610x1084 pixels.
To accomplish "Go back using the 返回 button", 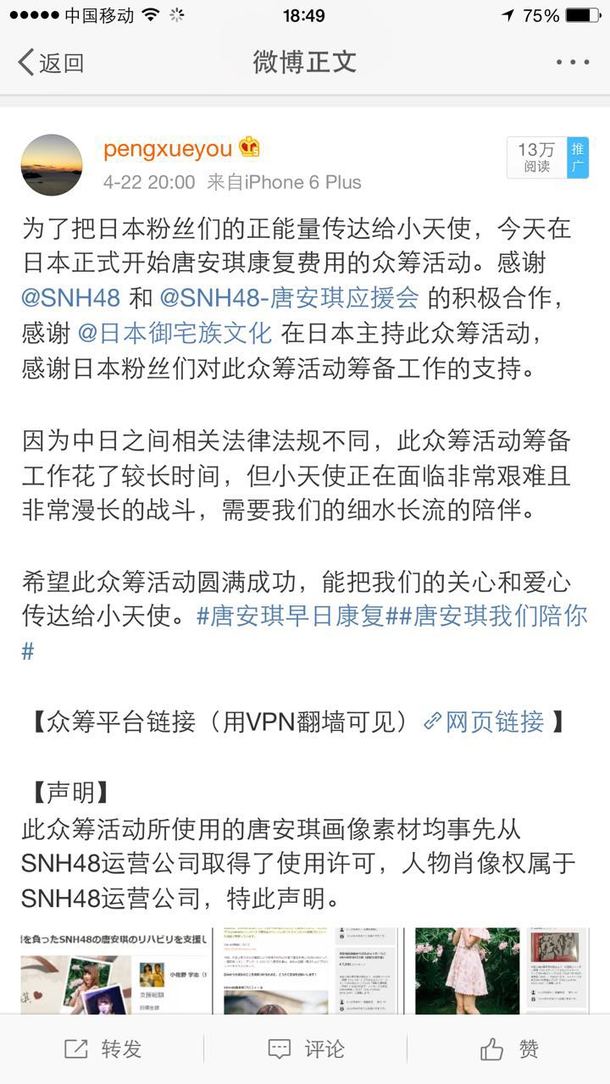I will click(x=52, y=63).
